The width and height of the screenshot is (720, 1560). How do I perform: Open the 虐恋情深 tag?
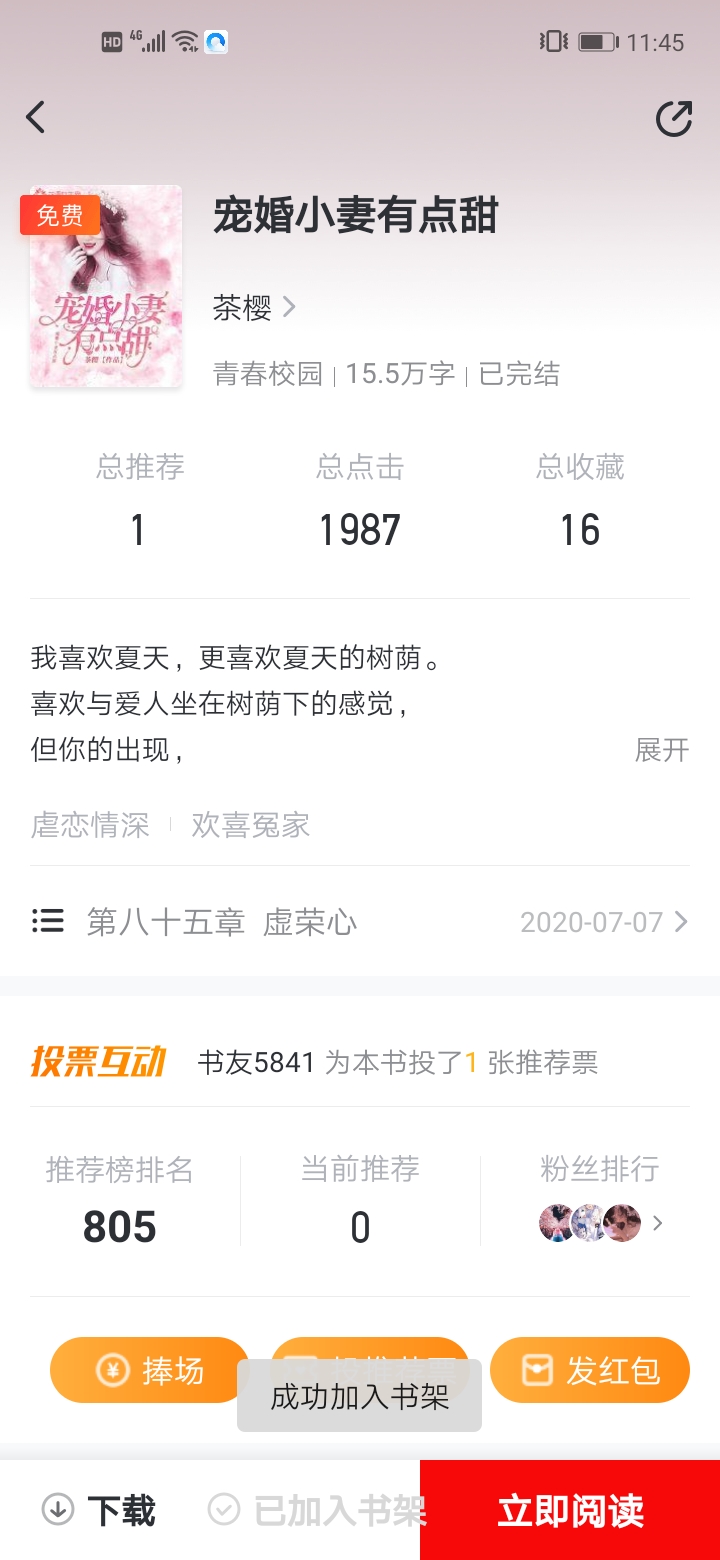(x=90, y=825)
